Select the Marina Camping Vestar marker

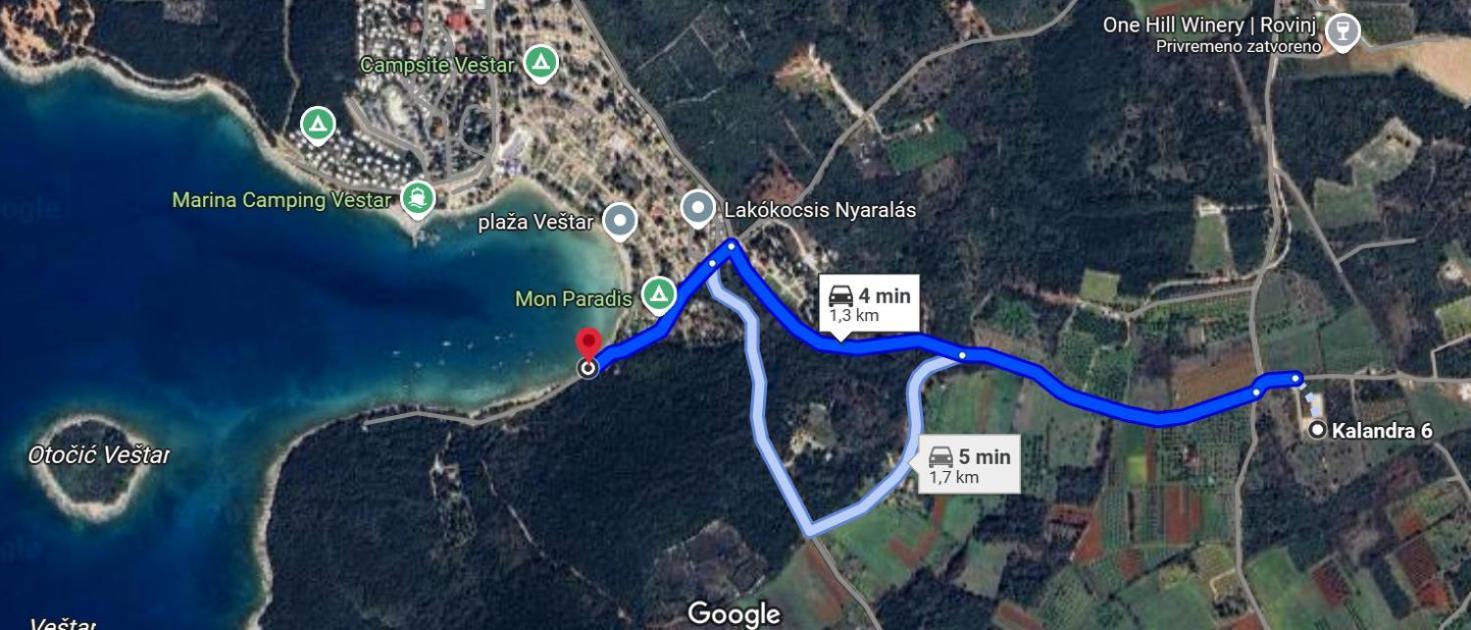tap(418, 198)
